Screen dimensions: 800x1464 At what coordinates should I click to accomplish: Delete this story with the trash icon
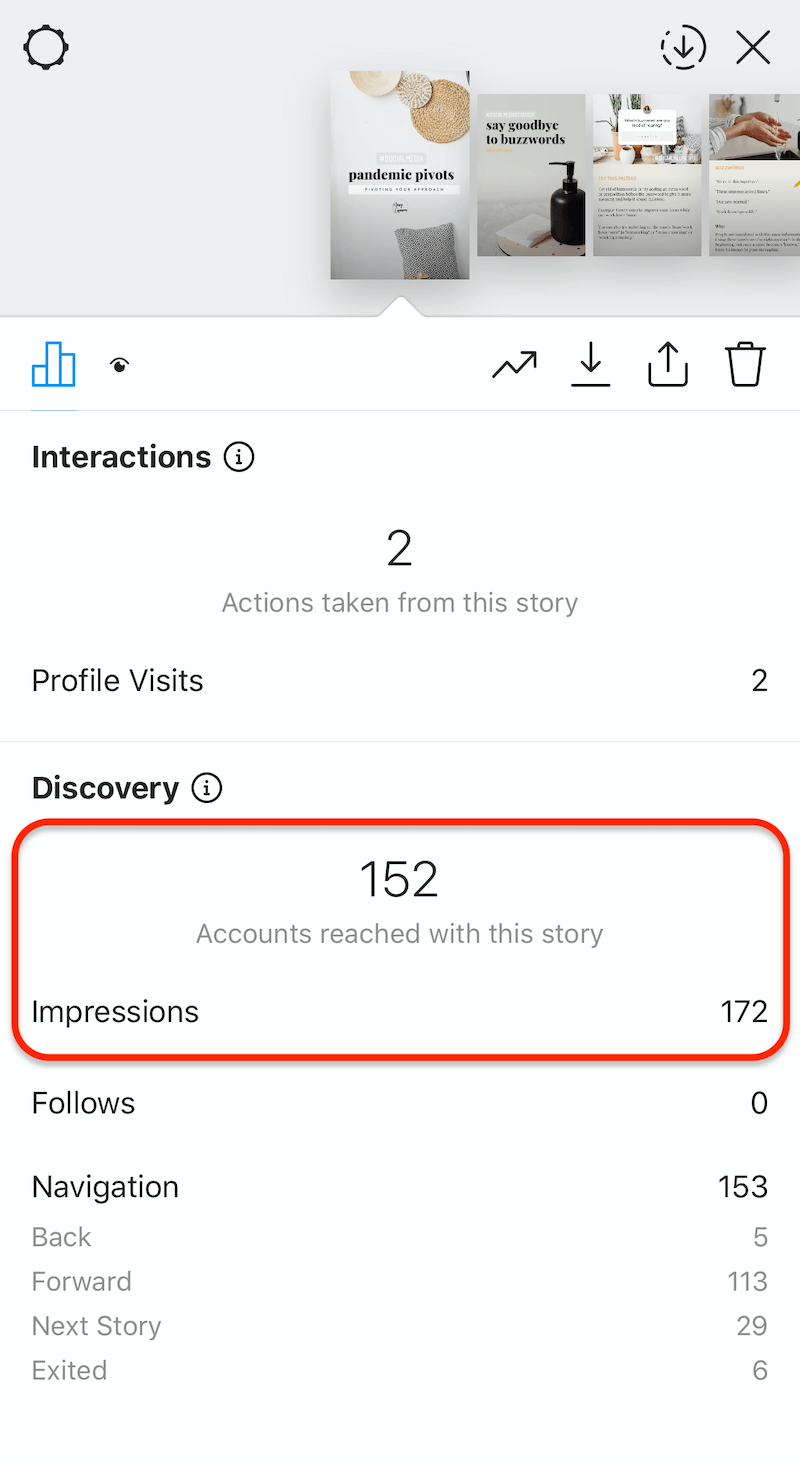click(x=745, y=364)
